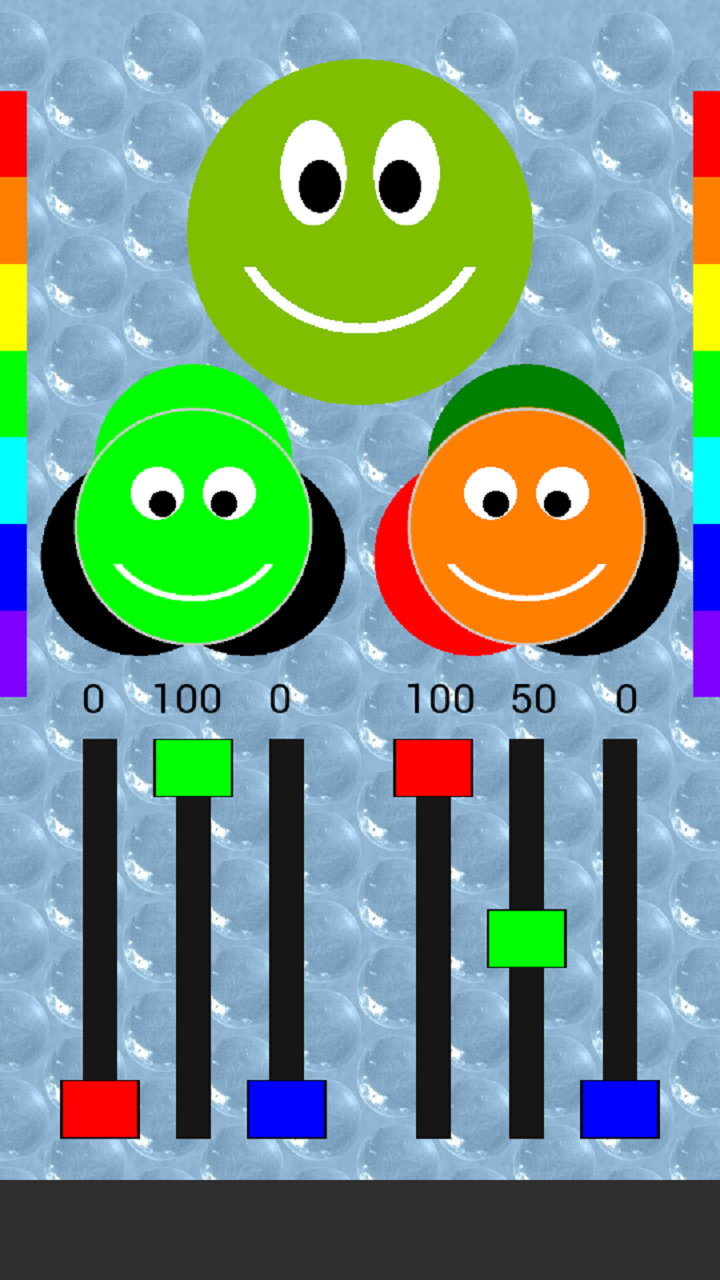Tap the black bar at the bottom of the screen
This screenshot has width=720, height=1280.
360,1230
